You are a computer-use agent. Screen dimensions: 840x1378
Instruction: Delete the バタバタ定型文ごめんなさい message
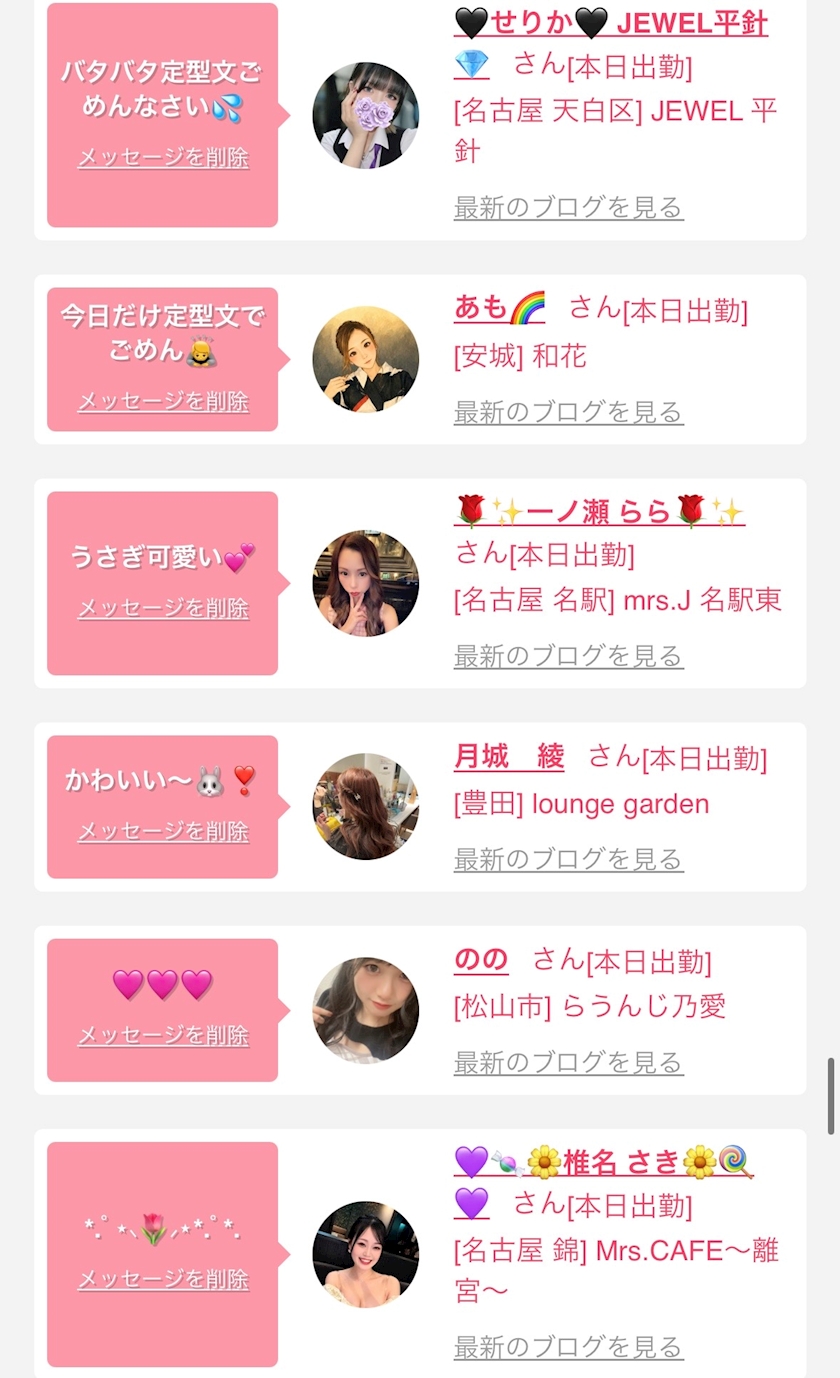[x=163, y=158]
